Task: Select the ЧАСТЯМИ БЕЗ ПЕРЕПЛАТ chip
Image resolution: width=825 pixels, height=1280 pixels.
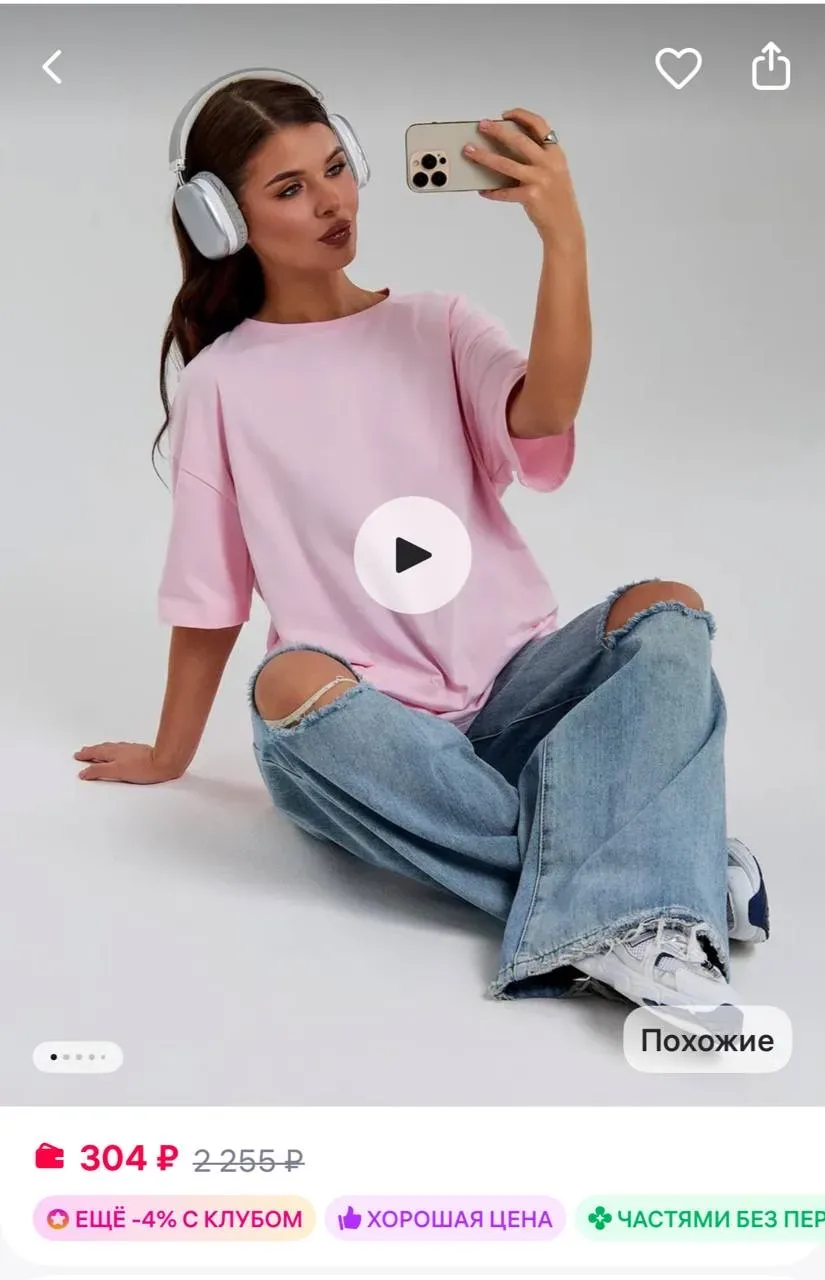Action: click(x=705, y=1219)
